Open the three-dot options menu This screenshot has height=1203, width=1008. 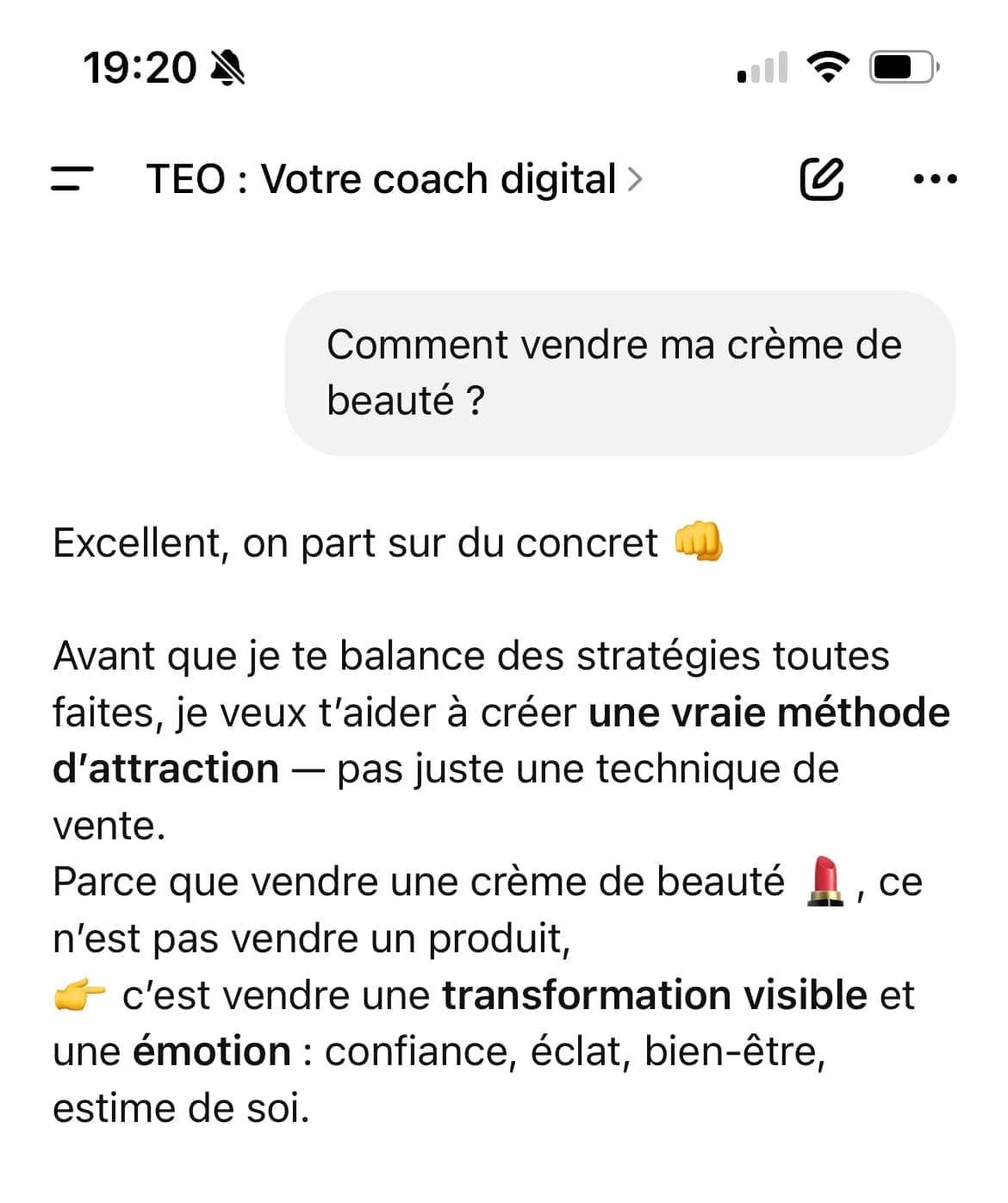934,179
